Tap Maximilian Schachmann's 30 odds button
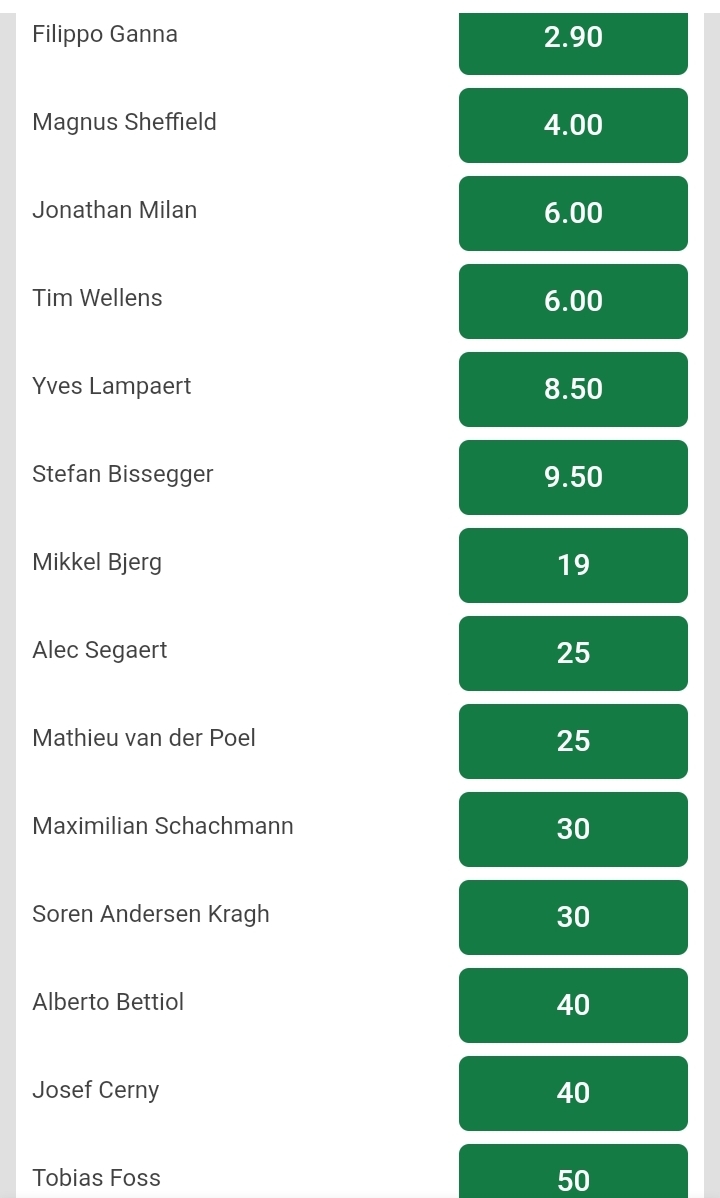This screenshot has height=1198, width=720. [573, 829]
